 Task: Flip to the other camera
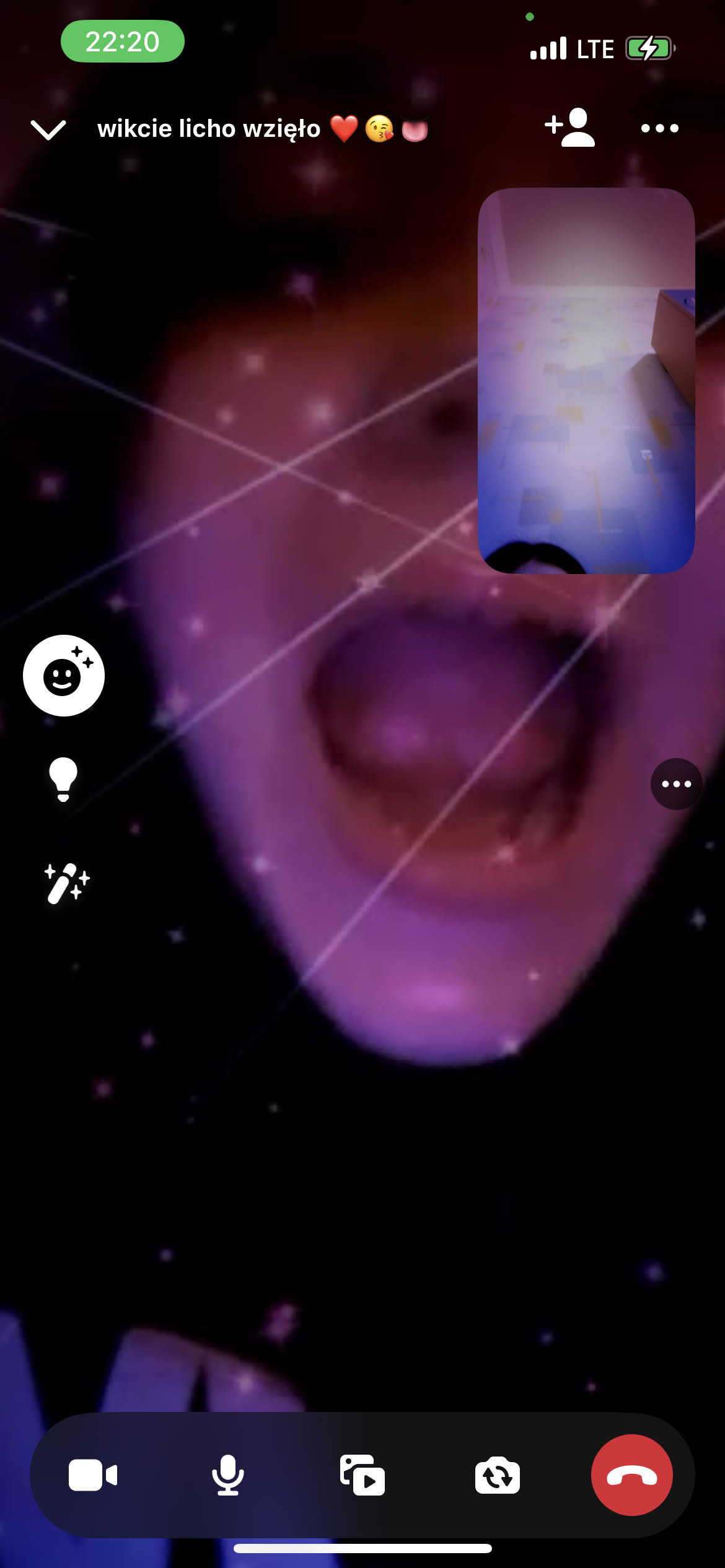[497, 1476]
